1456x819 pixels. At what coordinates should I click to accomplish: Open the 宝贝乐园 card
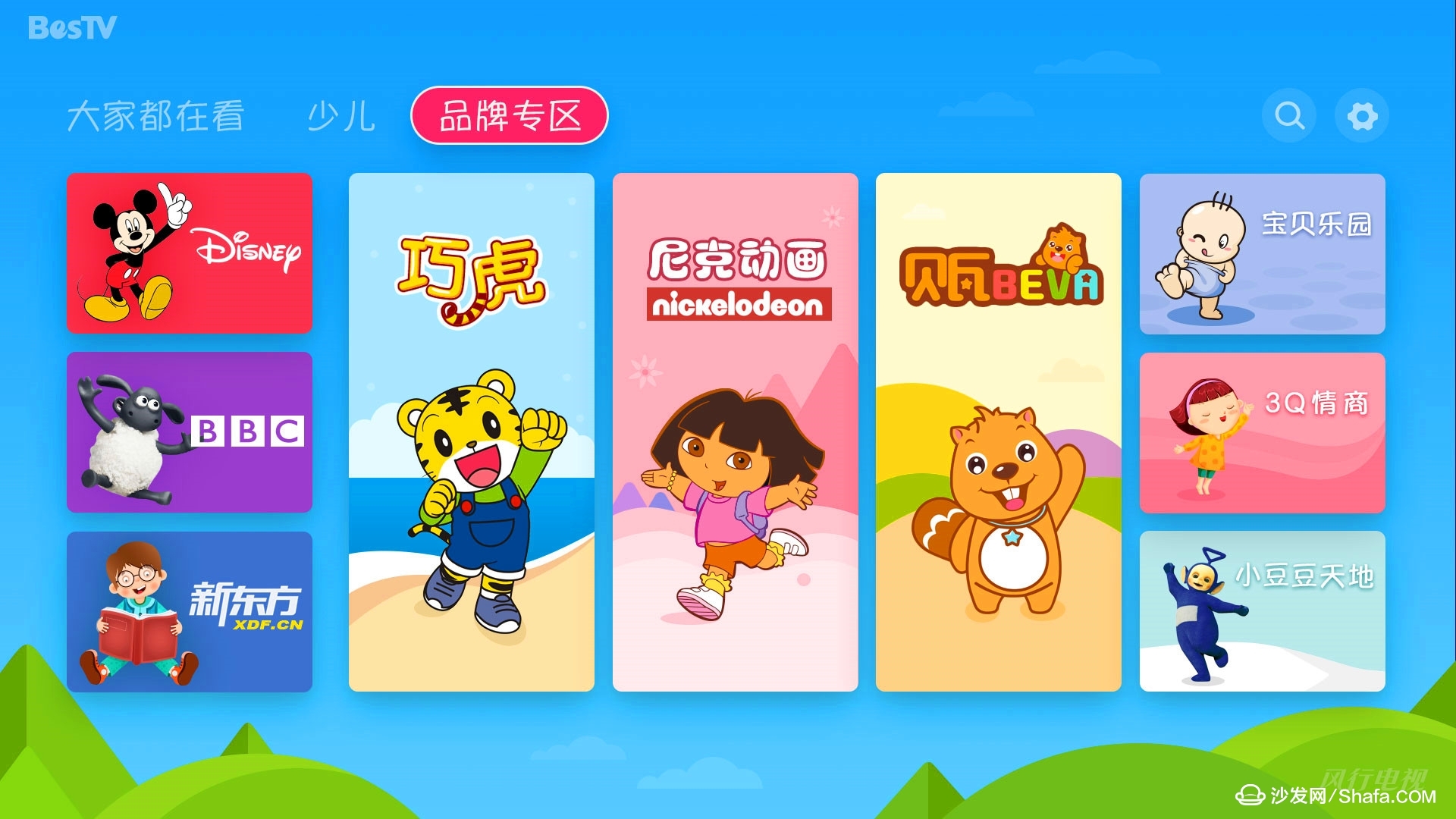pyautogui.click(x=1262, y=253)
